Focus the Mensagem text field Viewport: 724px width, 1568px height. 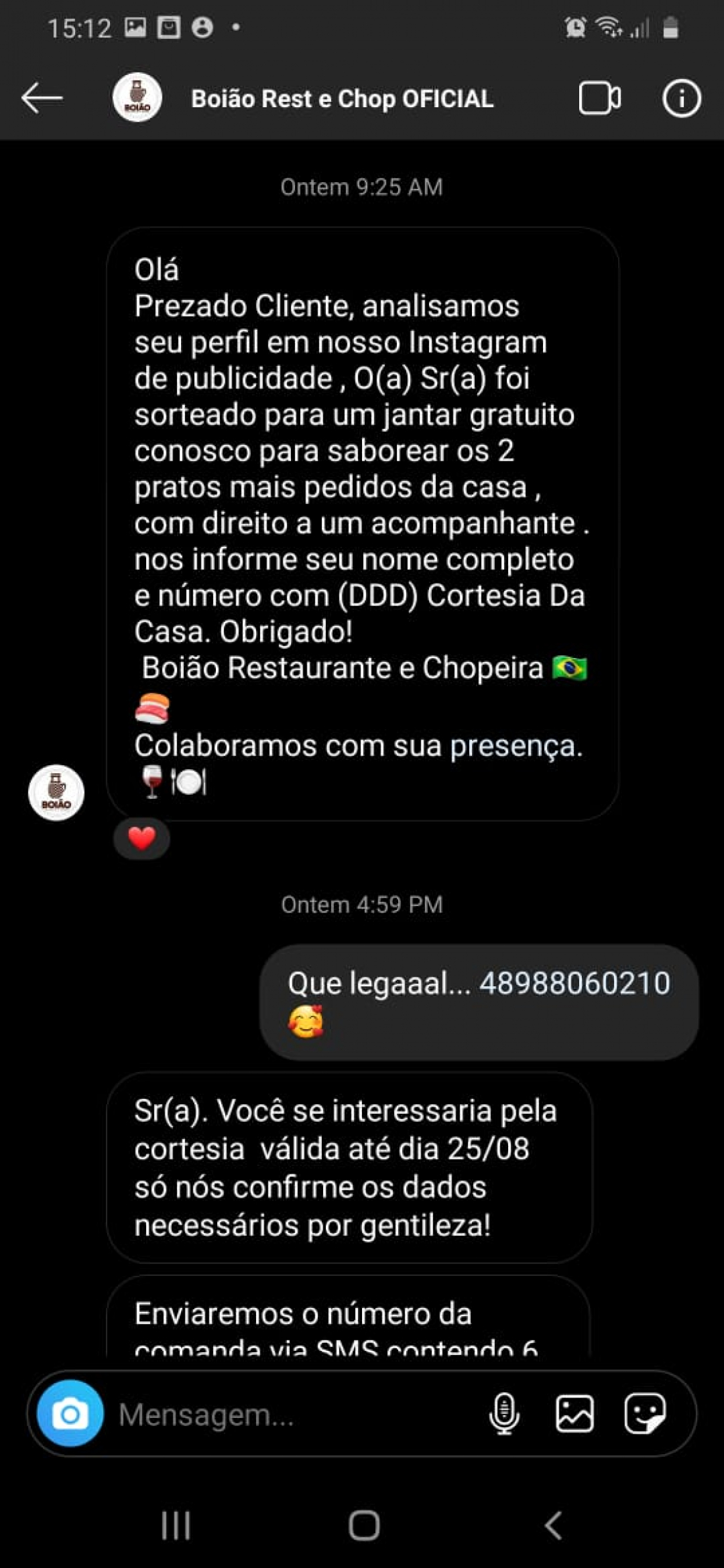tap(290, 1415)
